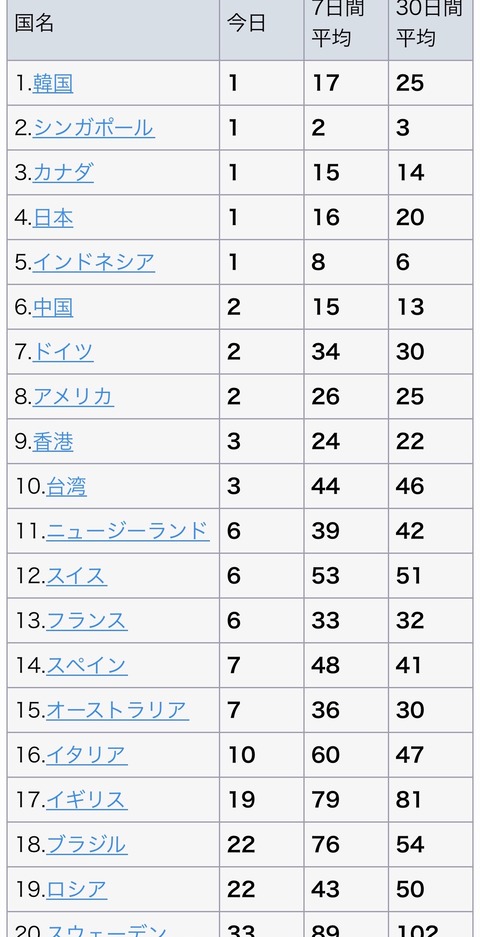Open the 香港 link
Image resolution: width=480 pixels, height=937 pixels.
point(53,442)
